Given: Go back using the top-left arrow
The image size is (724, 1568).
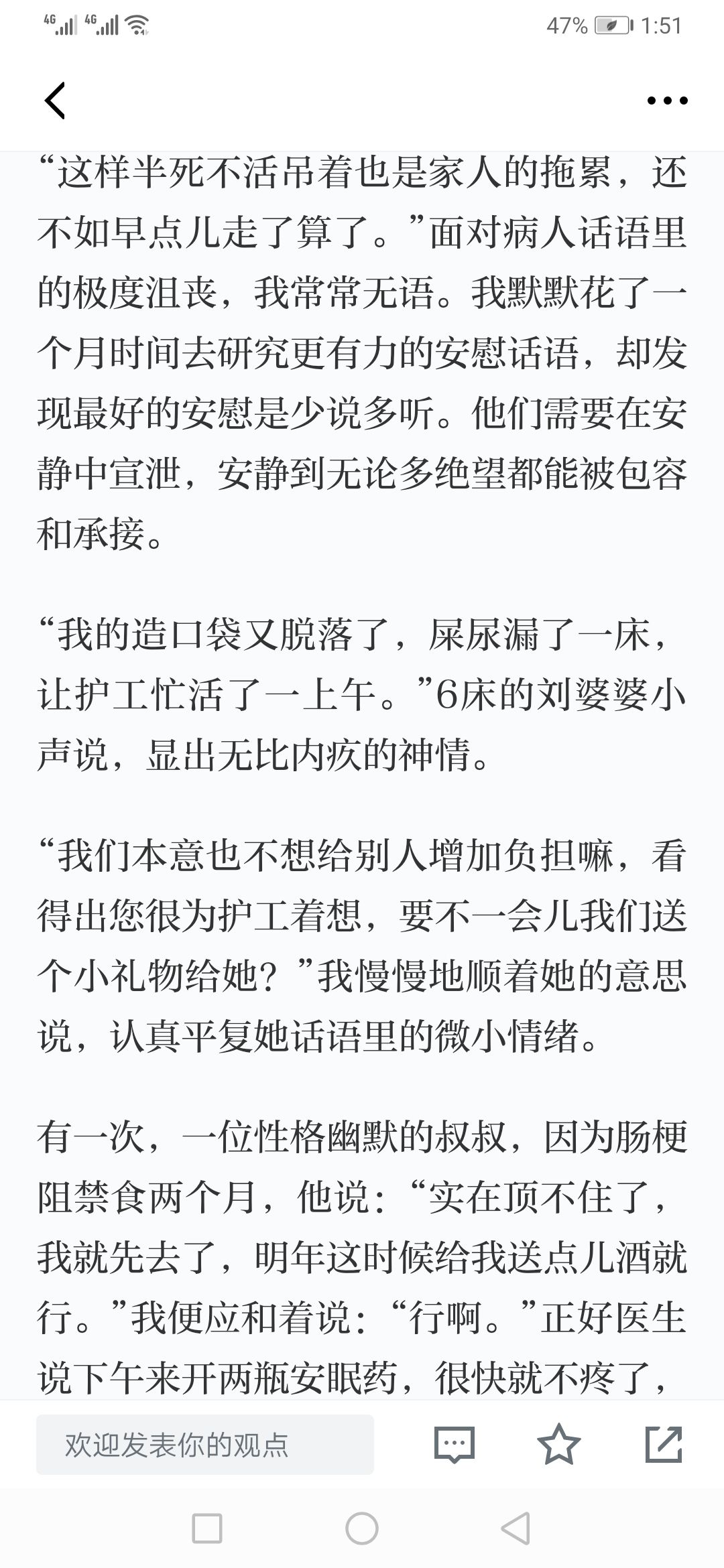Looking at the screenshot, I should pyautogui.click(x=55, y=101).
